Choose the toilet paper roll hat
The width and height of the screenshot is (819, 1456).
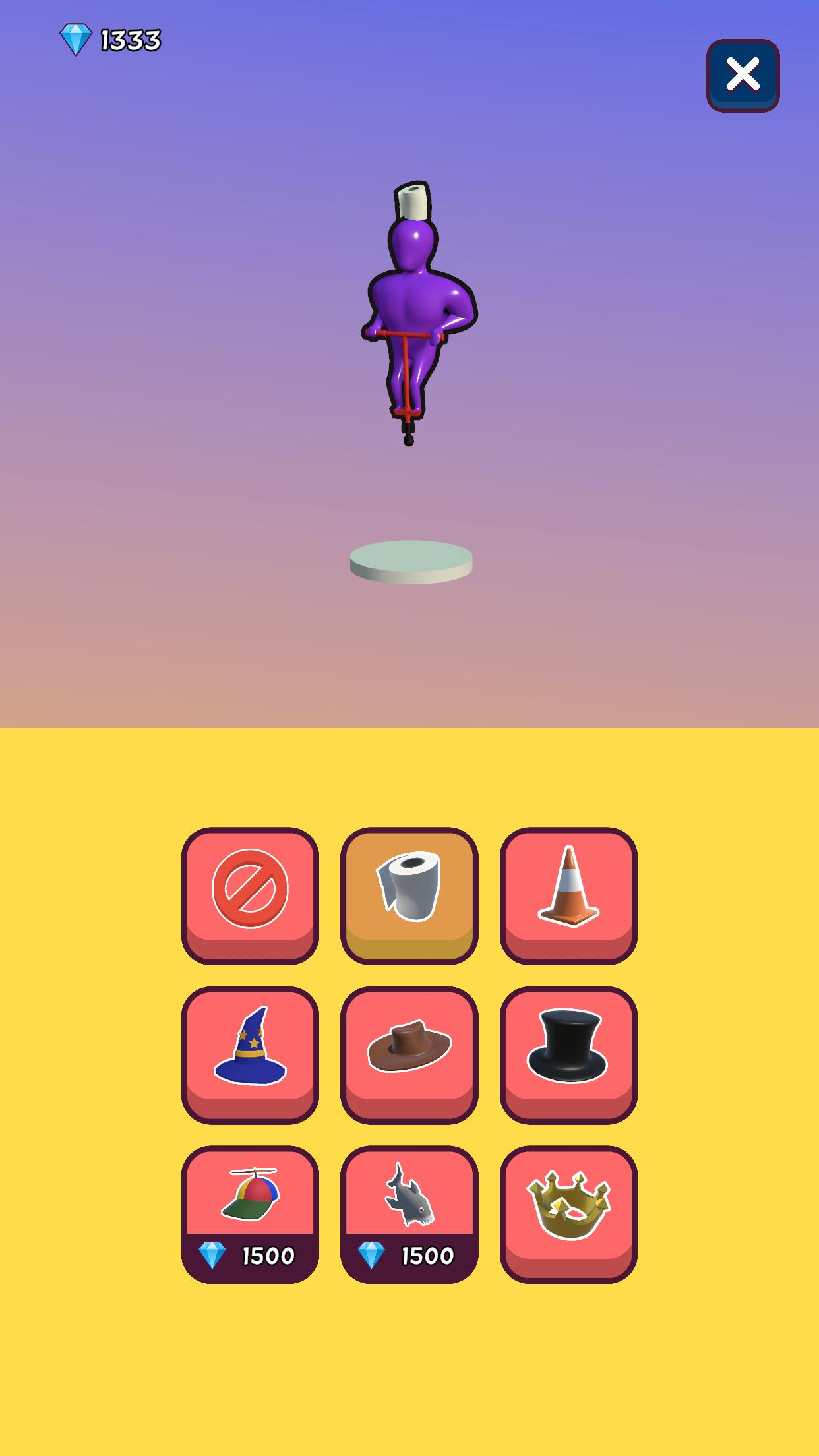409,895
